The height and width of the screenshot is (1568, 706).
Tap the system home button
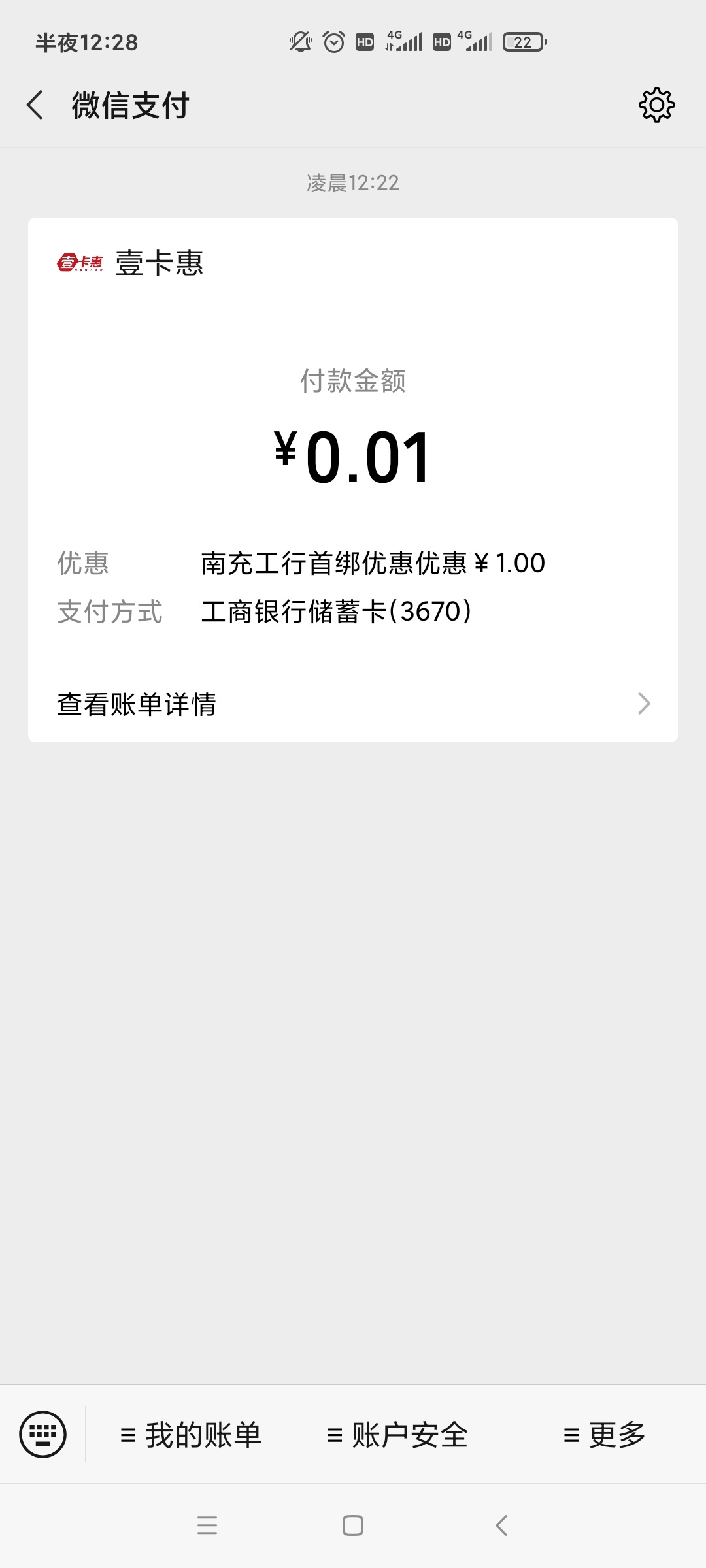pos(353,1526)
